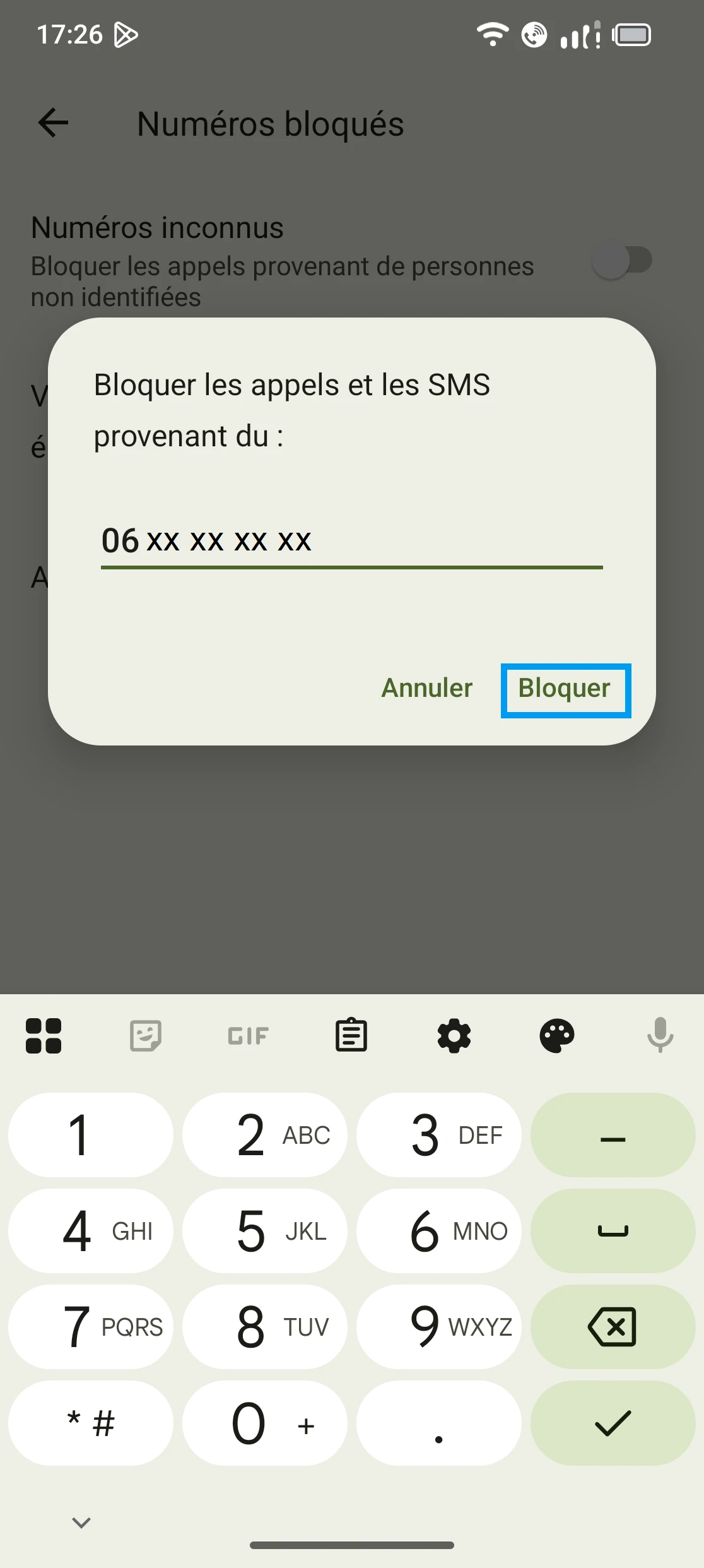
Task: Type digit 9 on keypad
Action: click(x=438, y=1327)
